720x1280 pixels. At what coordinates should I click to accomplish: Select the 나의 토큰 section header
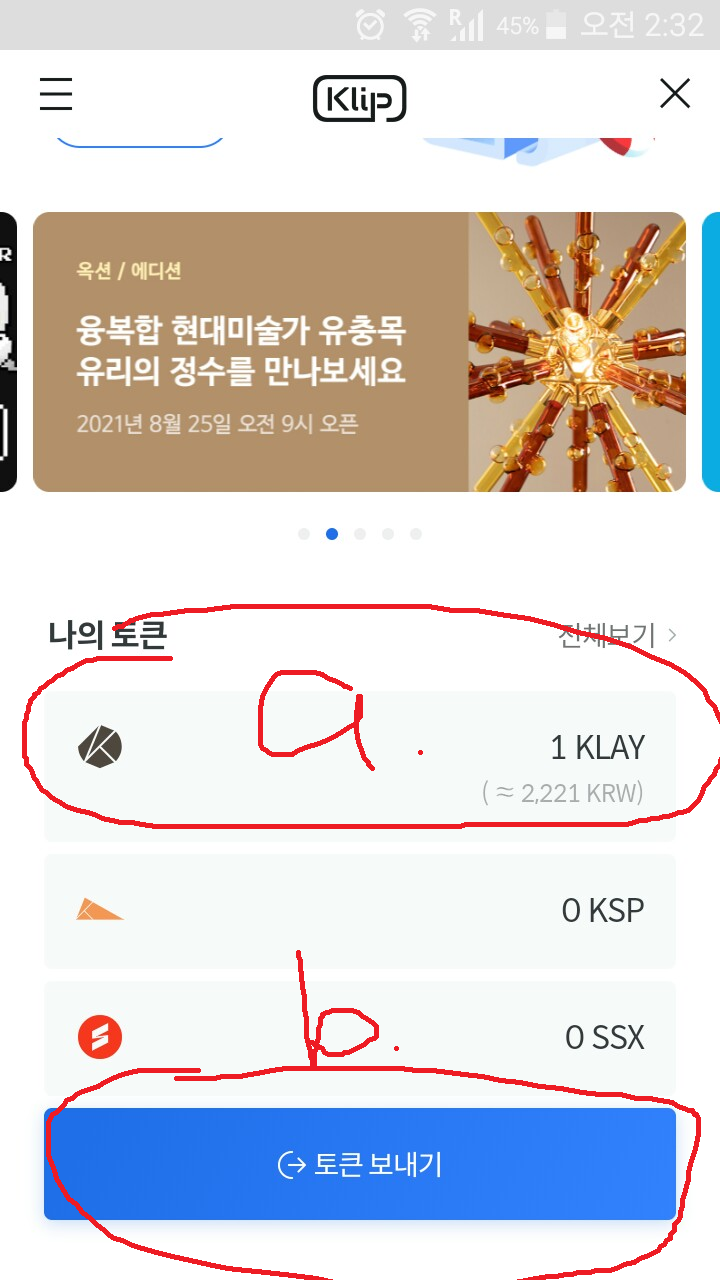point(108,632)
